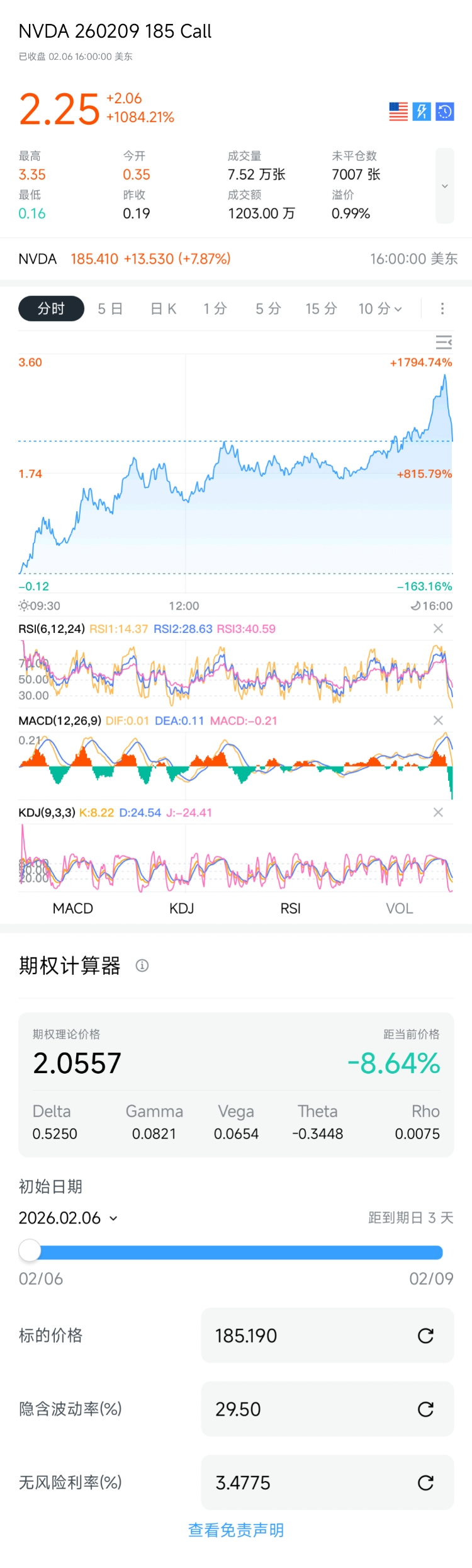Open the chart settings icon above the graph
This screenshot has width=472, height=1568.
click(444, 342)
